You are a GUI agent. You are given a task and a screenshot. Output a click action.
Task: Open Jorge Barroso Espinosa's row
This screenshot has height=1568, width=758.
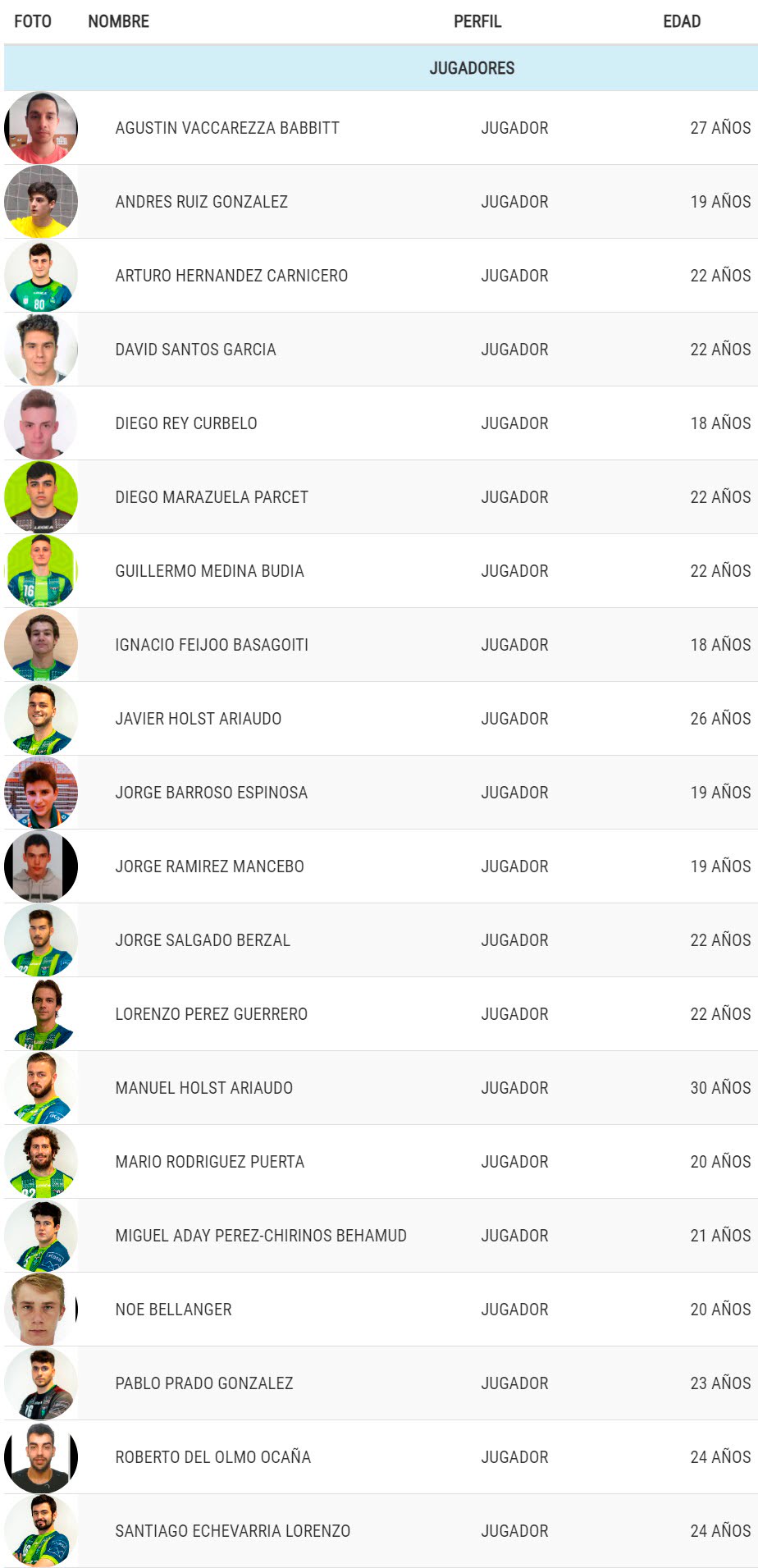381,793
